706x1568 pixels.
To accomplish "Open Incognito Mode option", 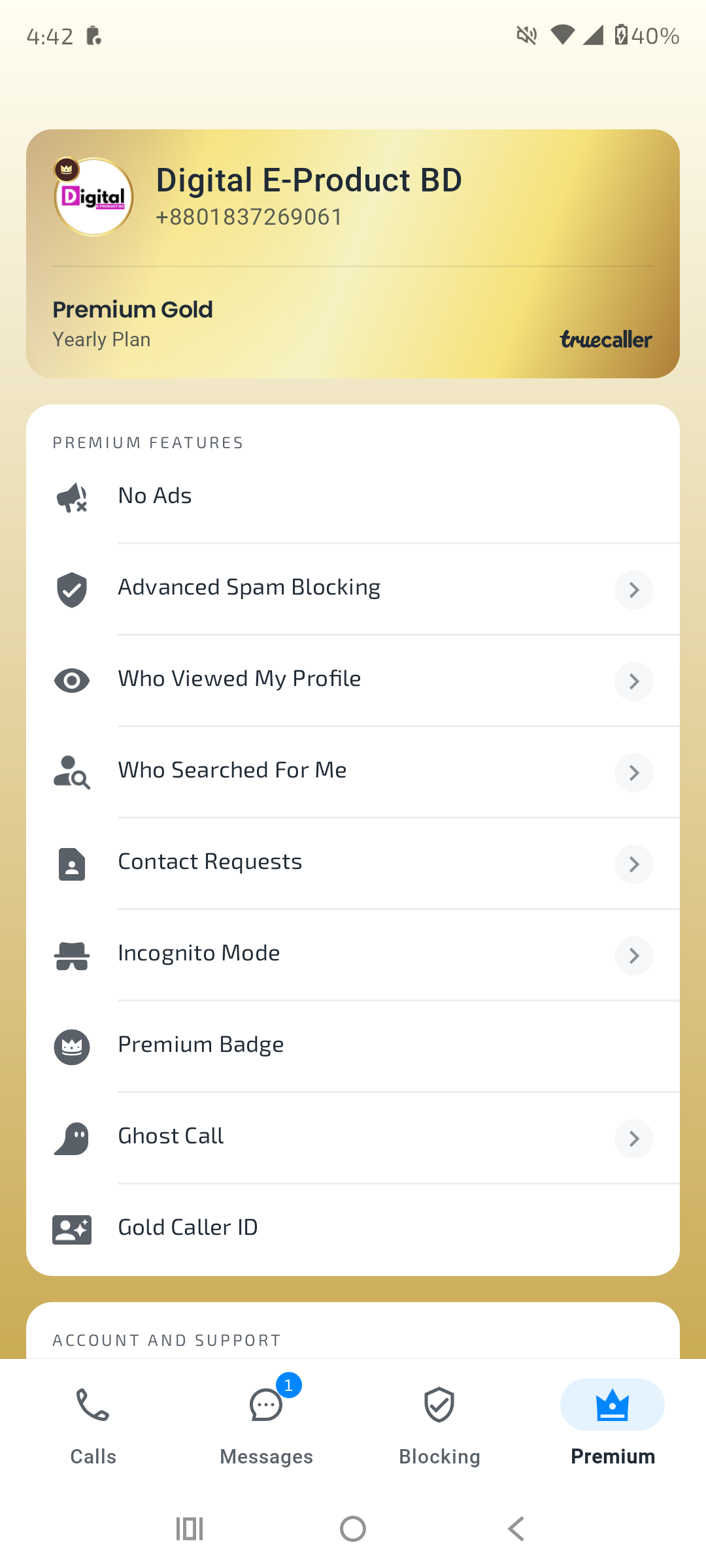I will click(353, 955).
